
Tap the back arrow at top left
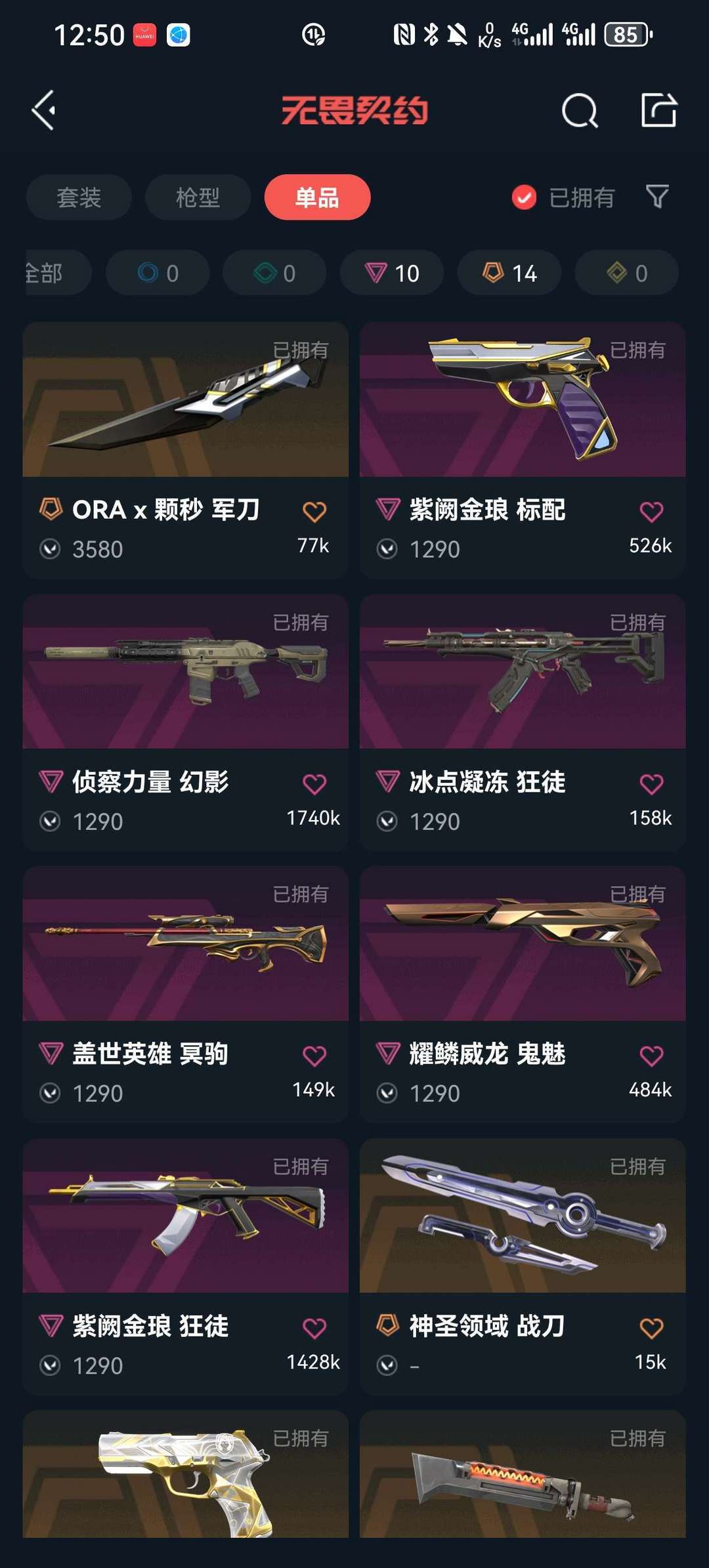pyautogui.click(x=44, y=110)
